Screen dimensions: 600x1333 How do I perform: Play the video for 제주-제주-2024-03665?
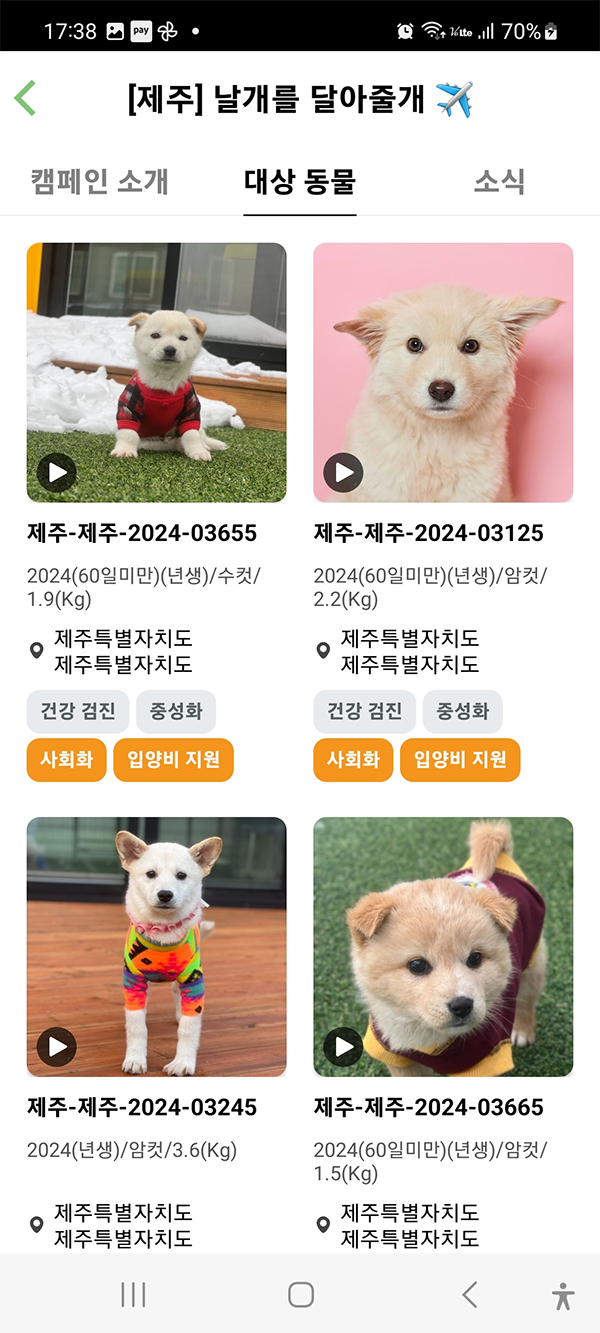point(344,1047)
